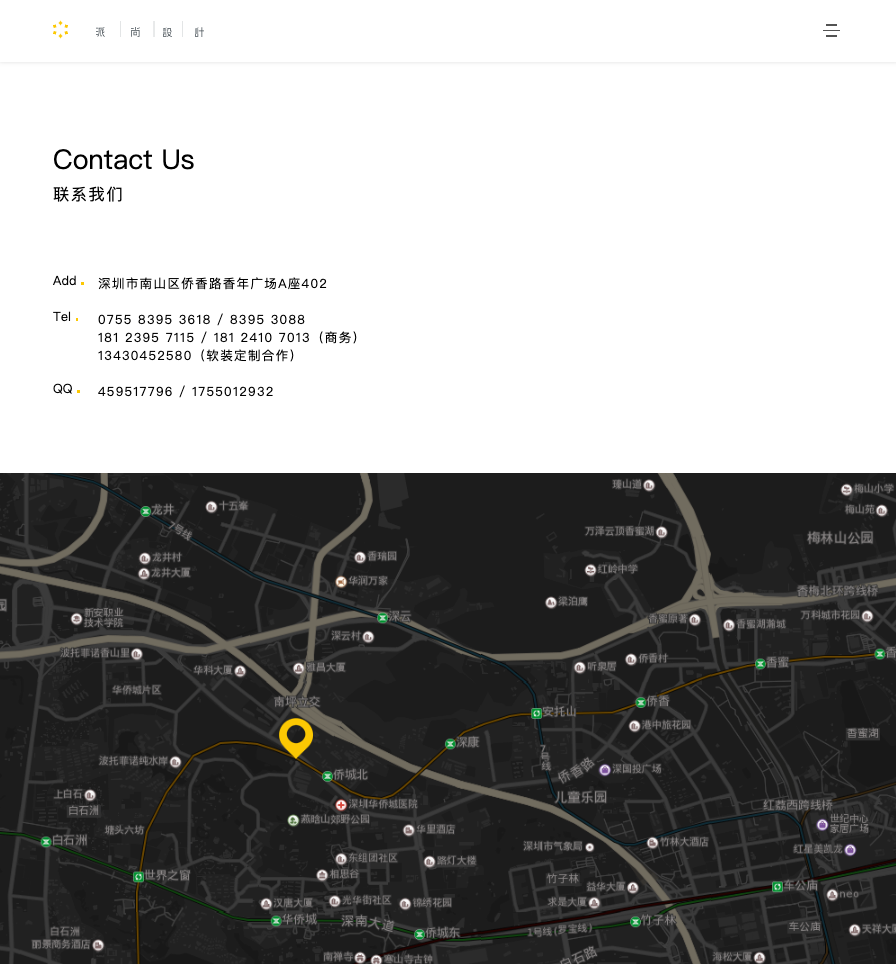Click the 香蜜 metro icon on the right
Viewport: 896px width, 964px height.
click(760, 663)
